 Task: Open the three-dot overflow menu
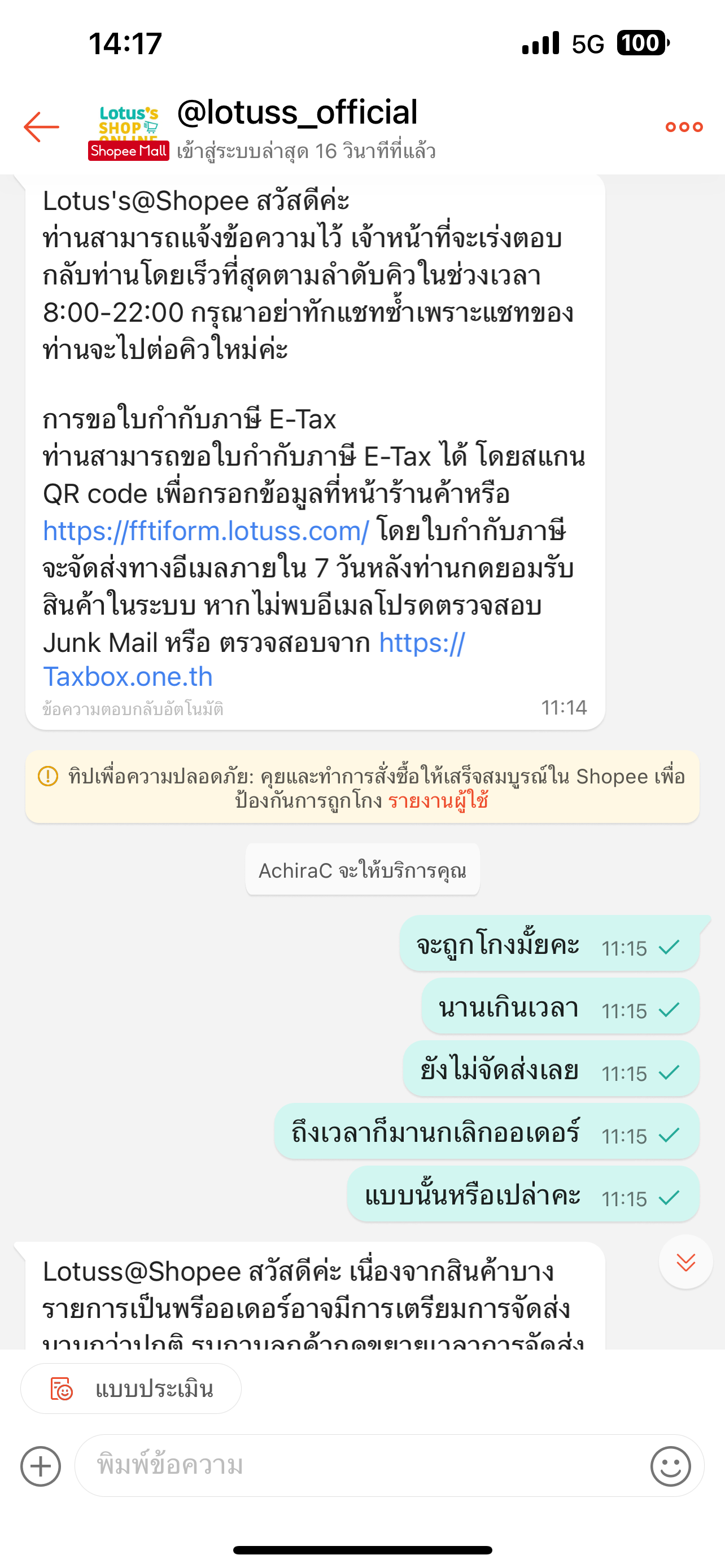[684, 126]
